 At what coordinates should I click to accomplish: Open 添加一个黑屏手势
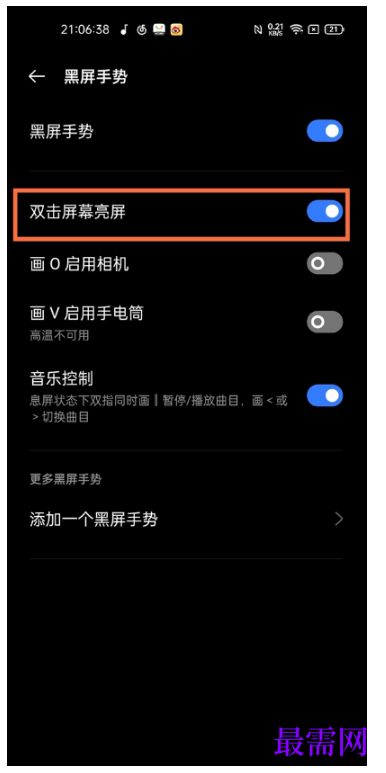pyautogui.click(x=186, y=519)
